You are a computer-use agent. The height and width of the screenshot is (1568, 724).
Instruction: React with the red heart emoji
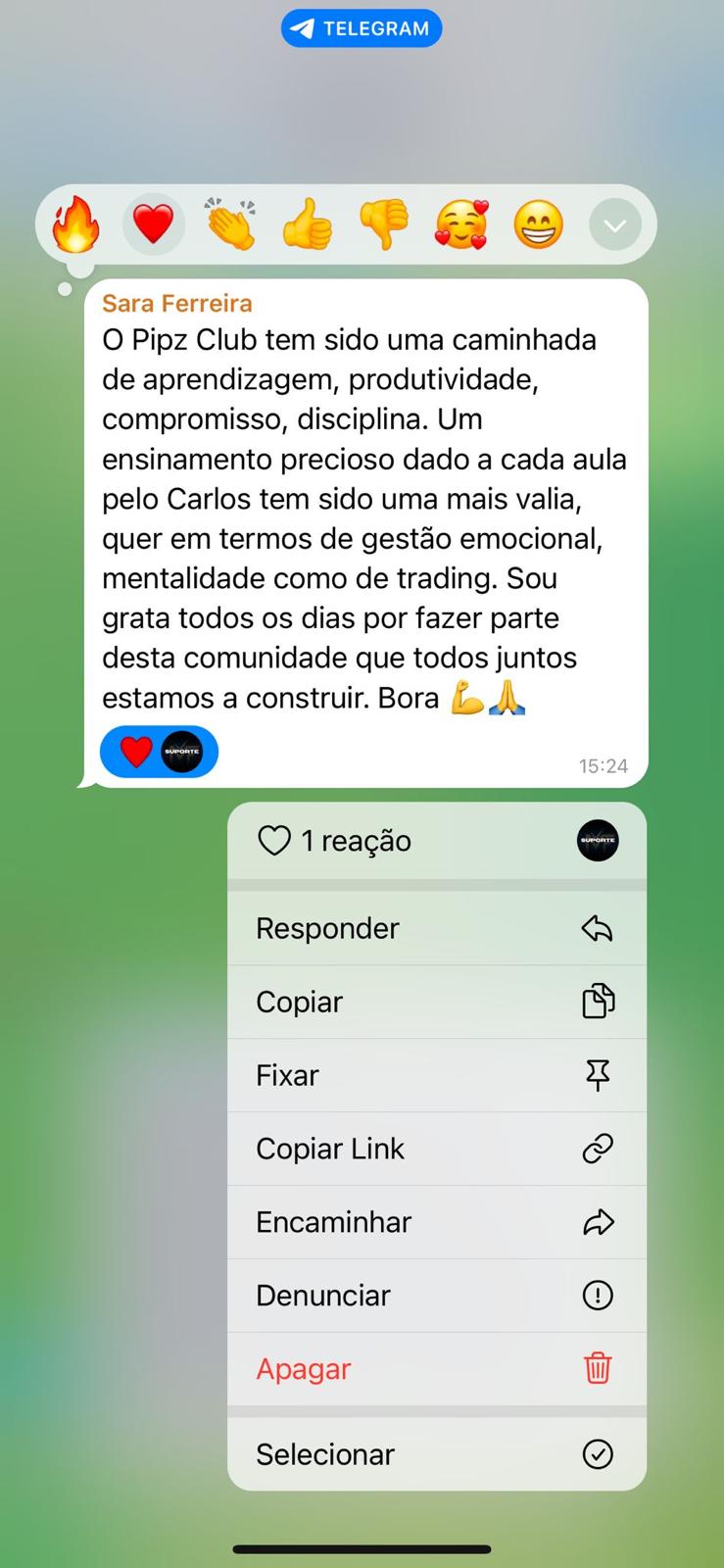(x=153, y=223)
